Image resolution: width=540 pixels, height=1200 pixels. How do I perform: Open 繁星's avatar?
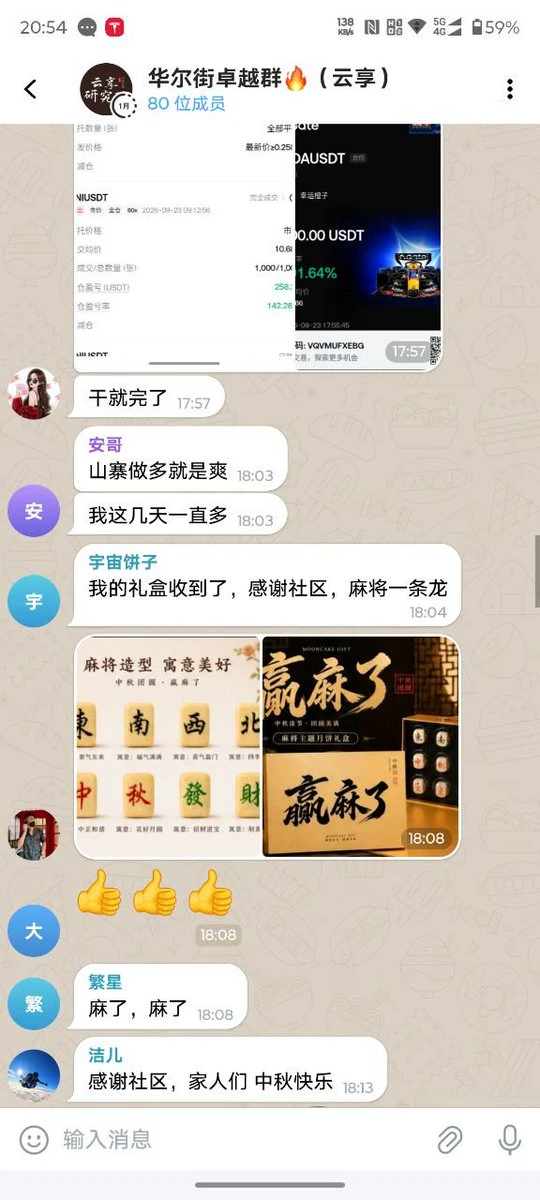point(34,1003)
